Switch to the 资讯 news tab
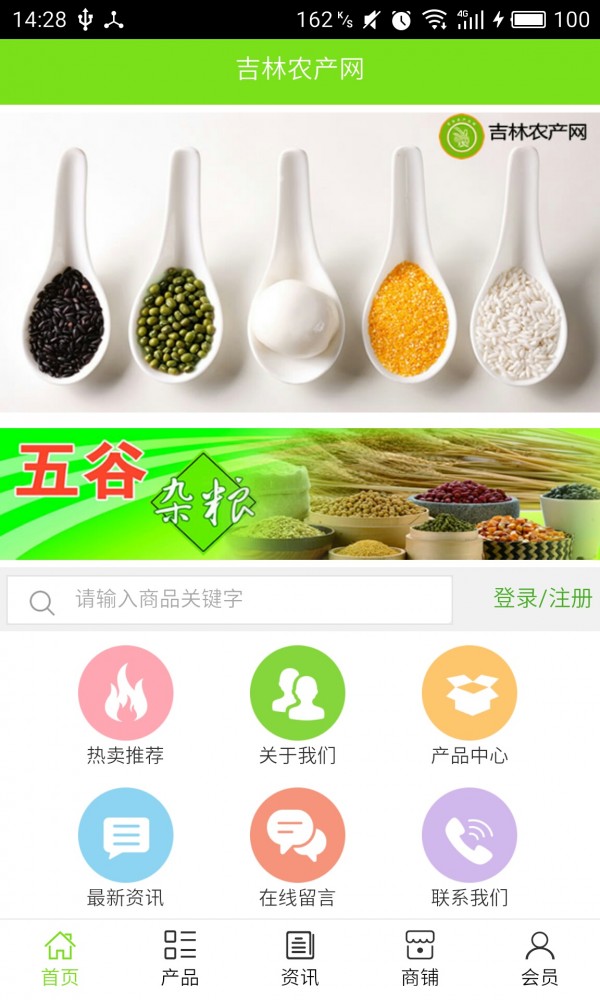This screenshot has width=600, height=1000. point(300,958)
